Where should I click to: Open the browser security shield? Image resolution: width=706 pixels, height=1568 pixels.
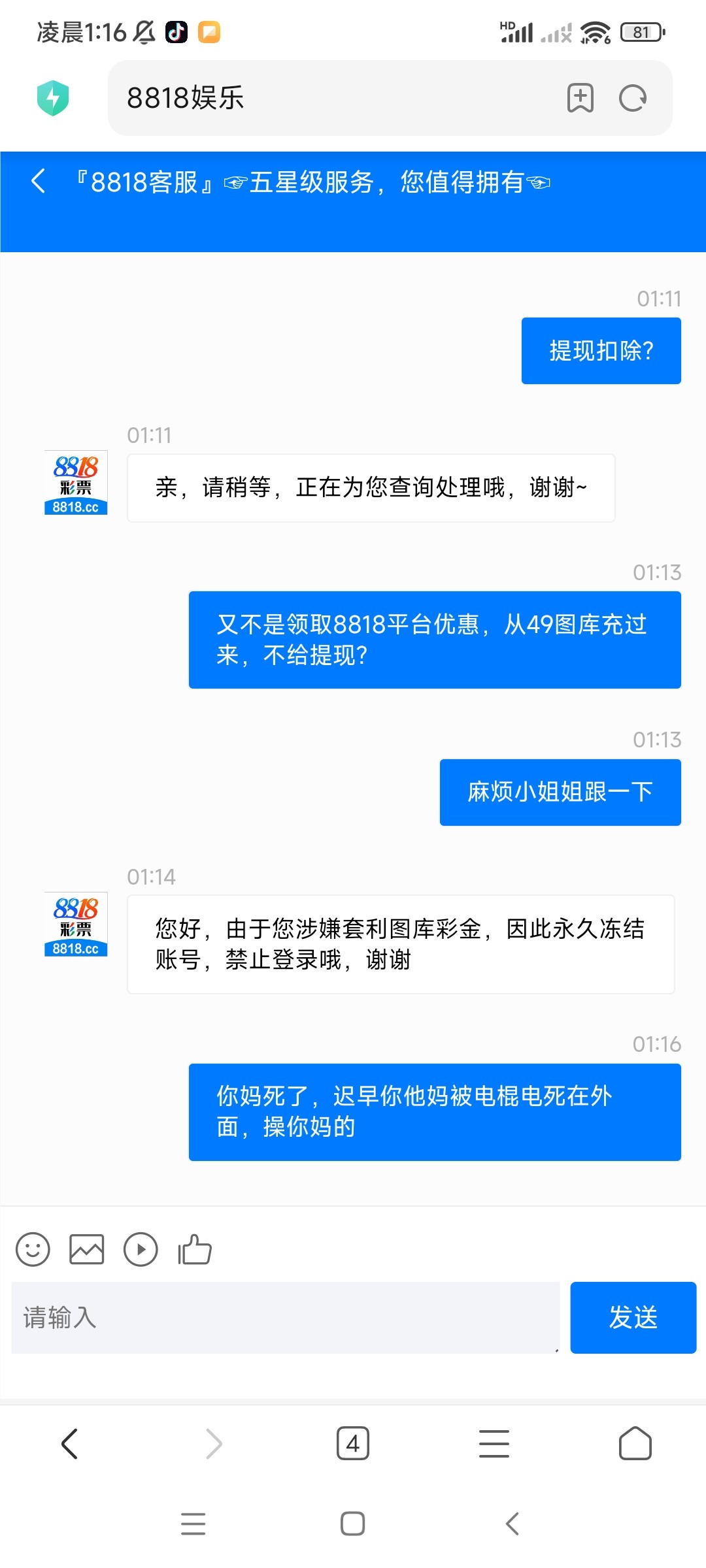53,98
